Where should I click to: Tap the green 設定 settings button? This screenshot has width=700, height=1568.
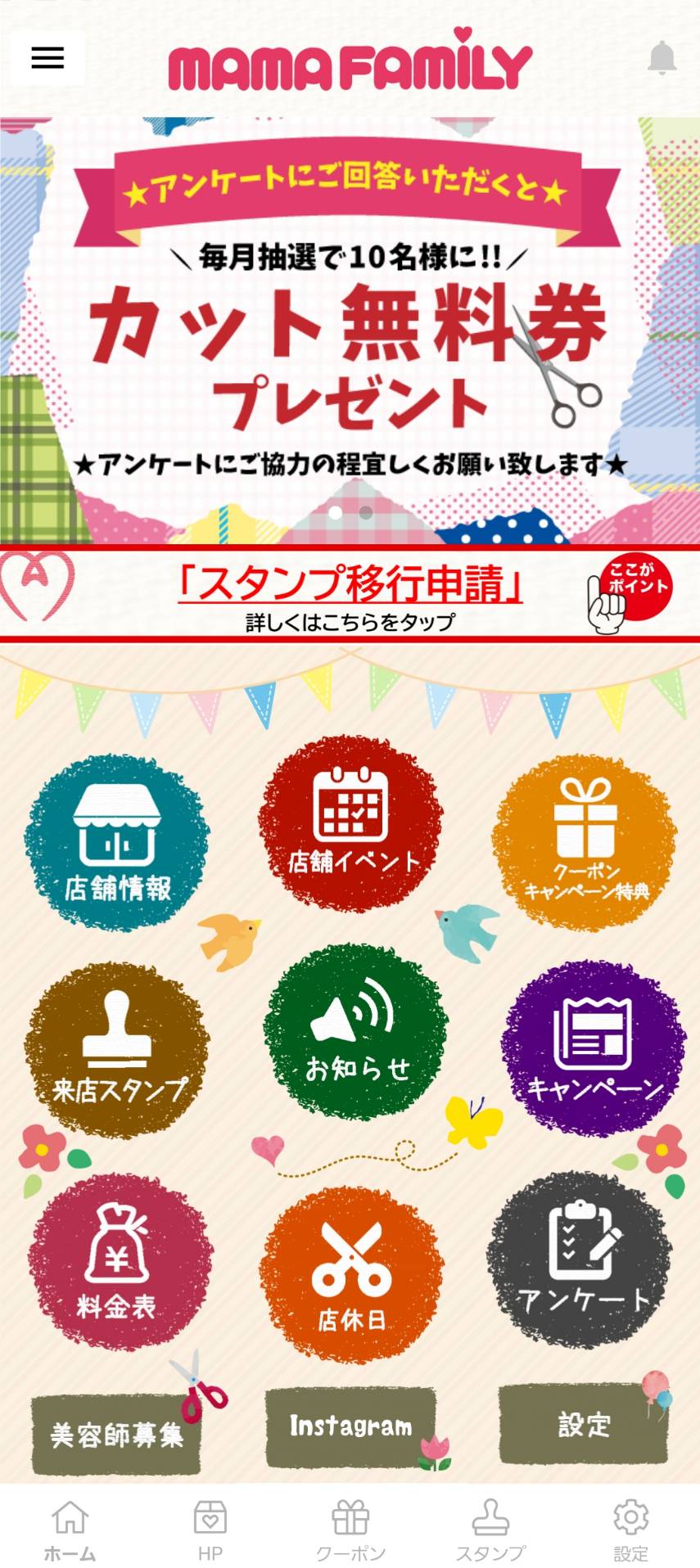(x=583, y=1424)
